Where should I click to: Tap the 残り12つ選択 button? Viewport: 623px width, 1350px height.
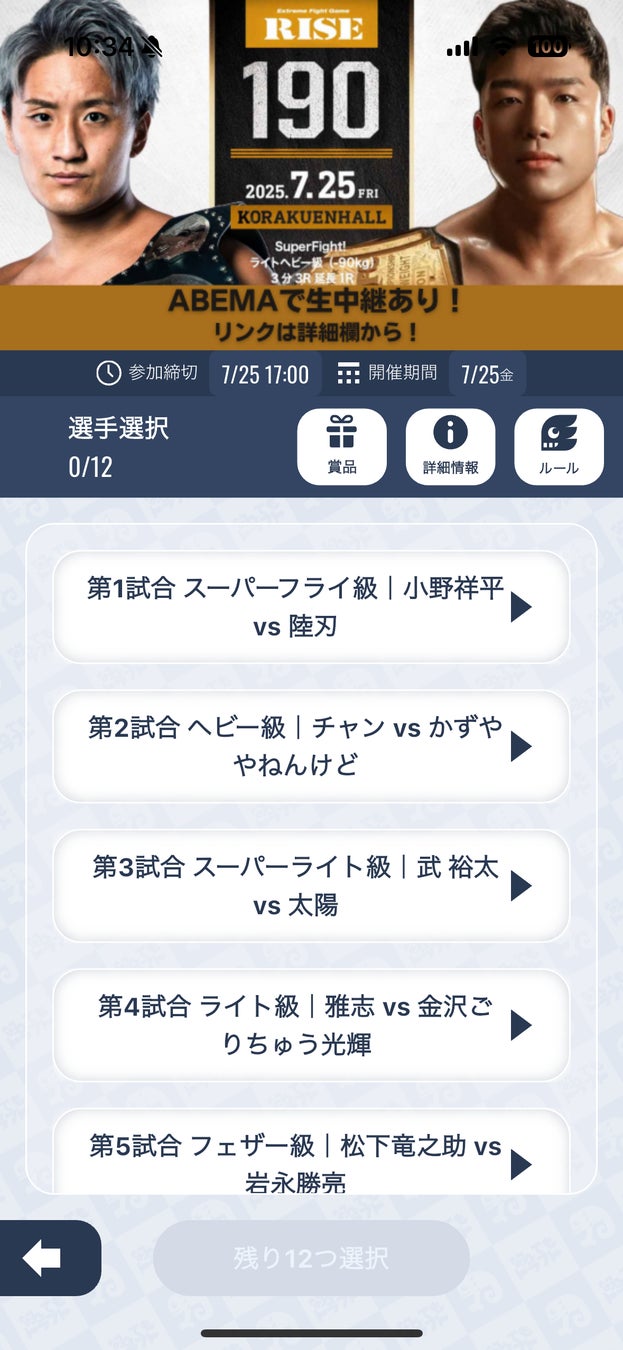tap(311, 1258)
